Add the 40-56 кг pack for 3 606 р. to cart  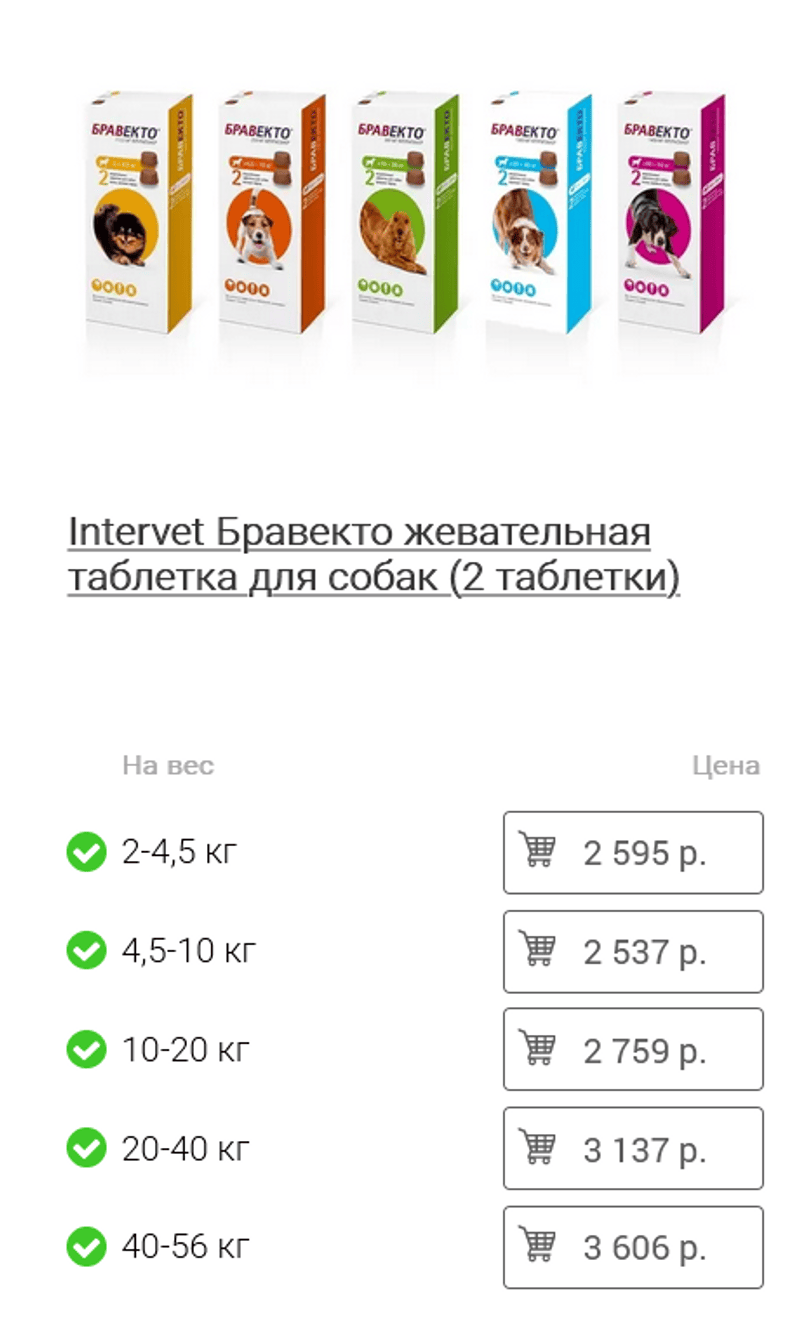click(x=633, y=1247)
